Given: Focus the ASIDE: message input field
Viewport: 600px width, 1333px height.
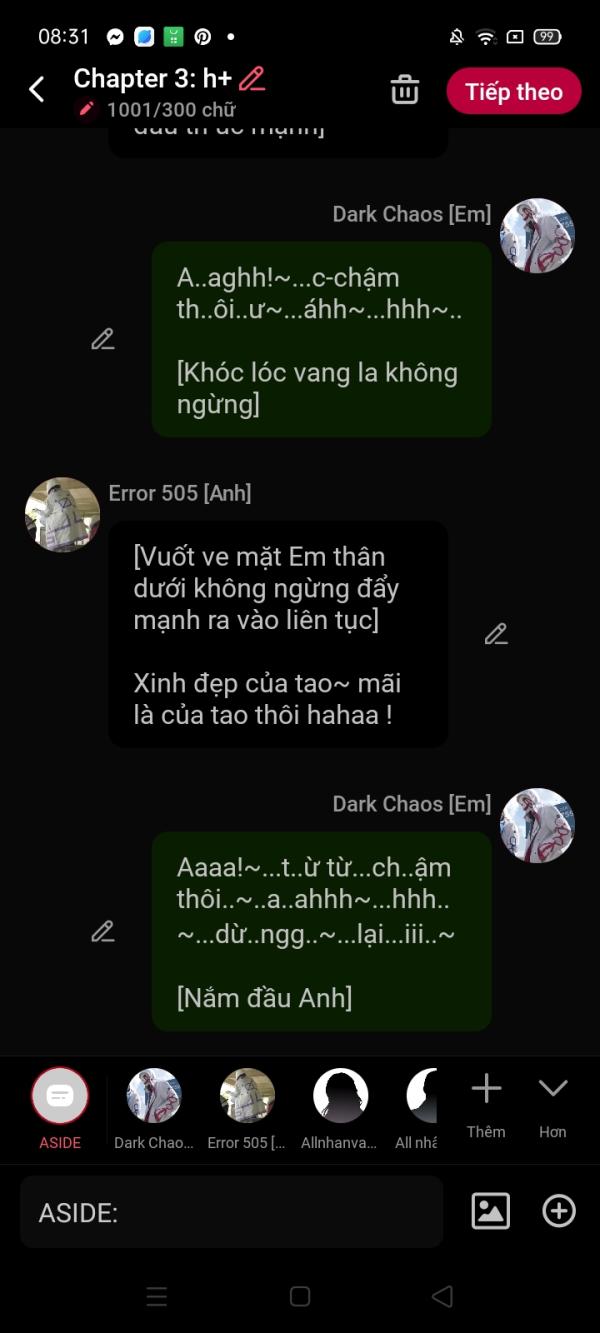Looking at the screenshot, I should pyautogui.click(x=231, y=1212).
